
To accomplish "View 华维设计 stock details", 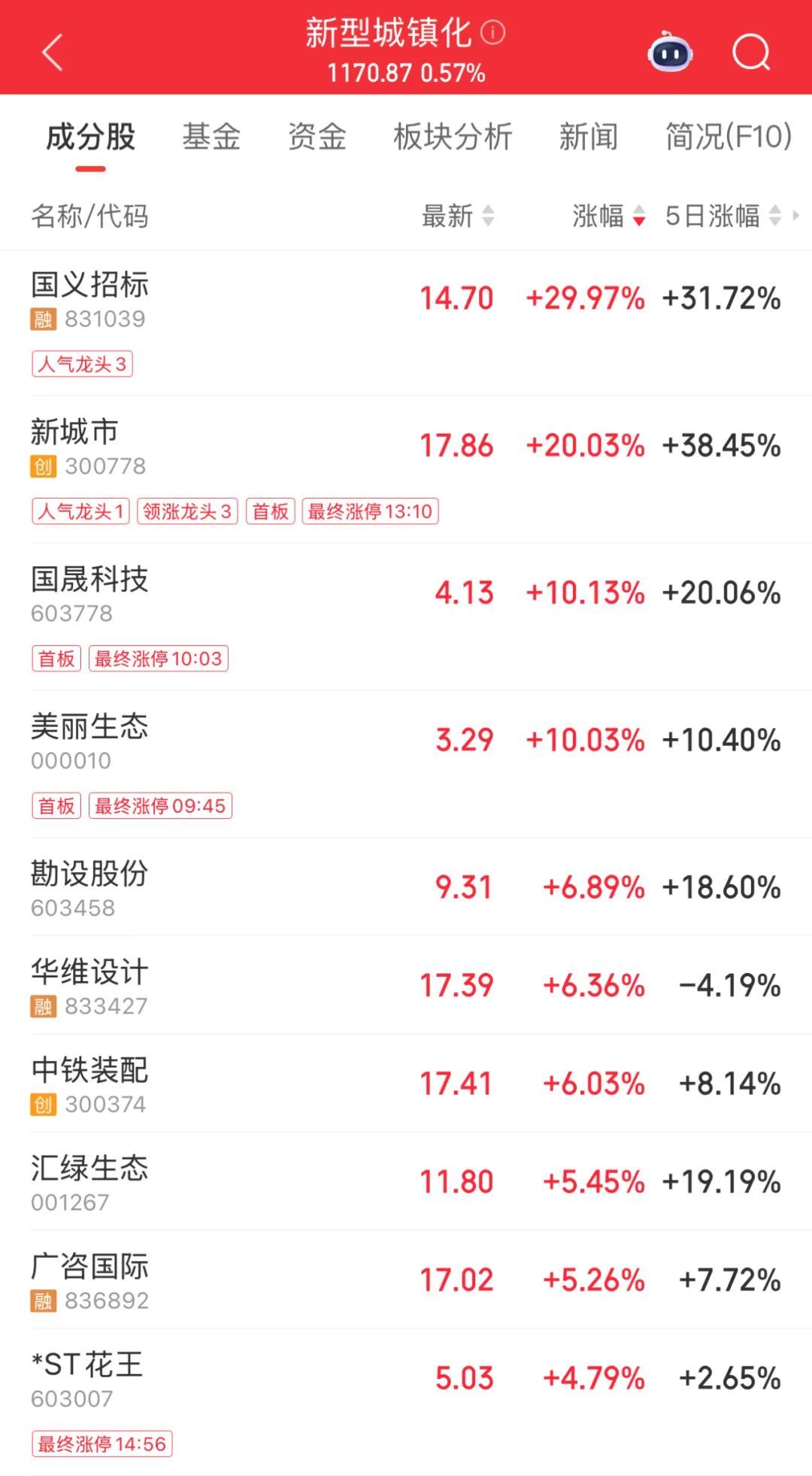I will (406, 985).
